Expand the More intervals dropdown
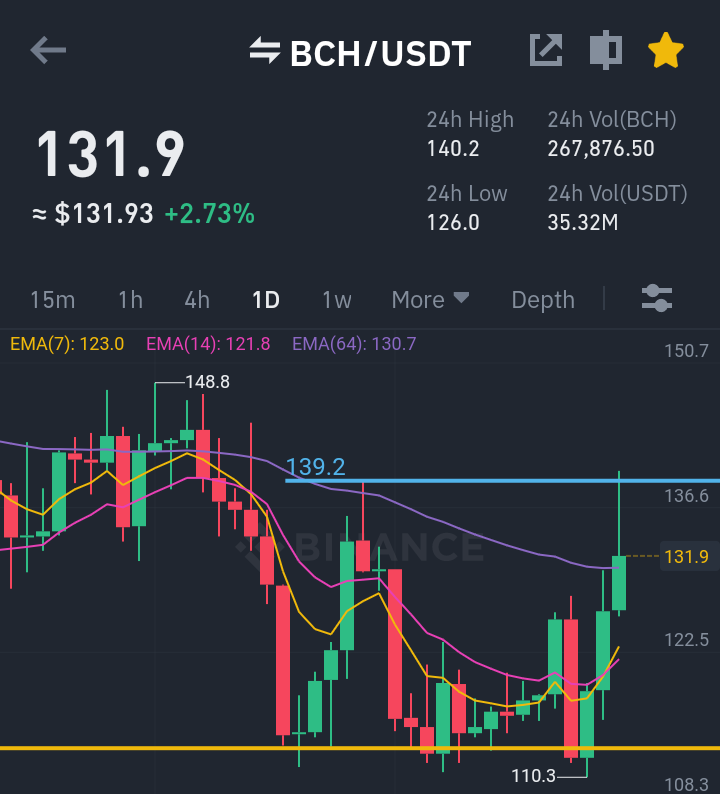The height and width of the screenshot is (794, 720). (x=430, y=300)
